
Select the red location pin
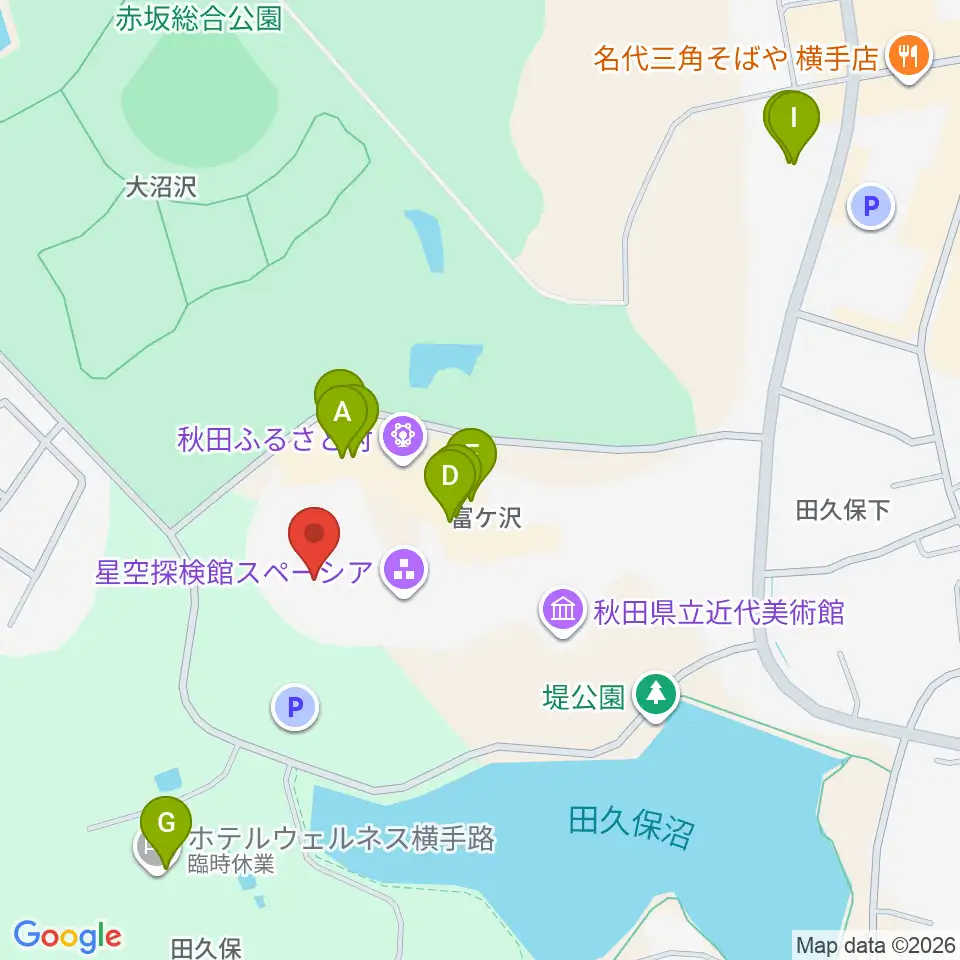[314, 541]
